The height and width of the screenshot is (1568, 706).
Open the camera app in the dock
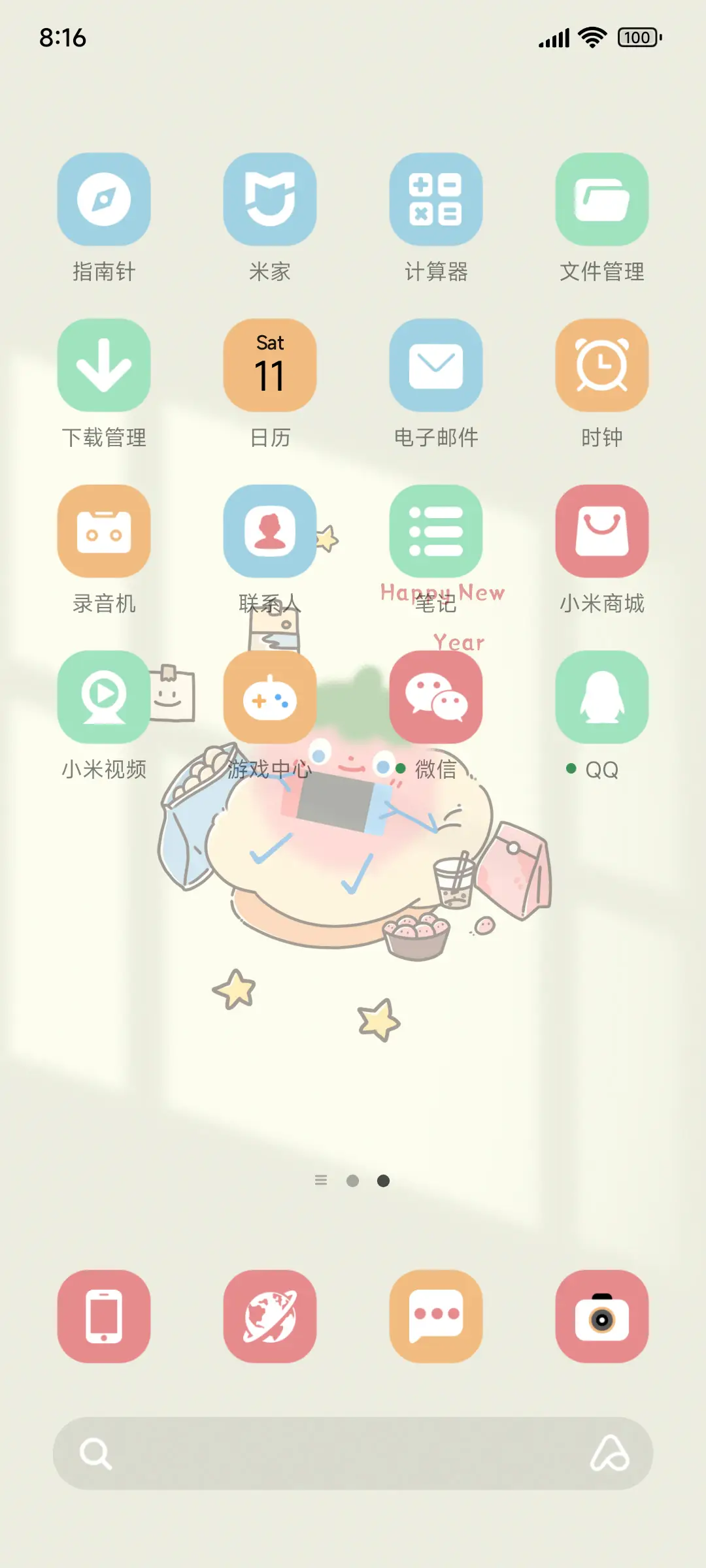click(x=602, y=1315)
